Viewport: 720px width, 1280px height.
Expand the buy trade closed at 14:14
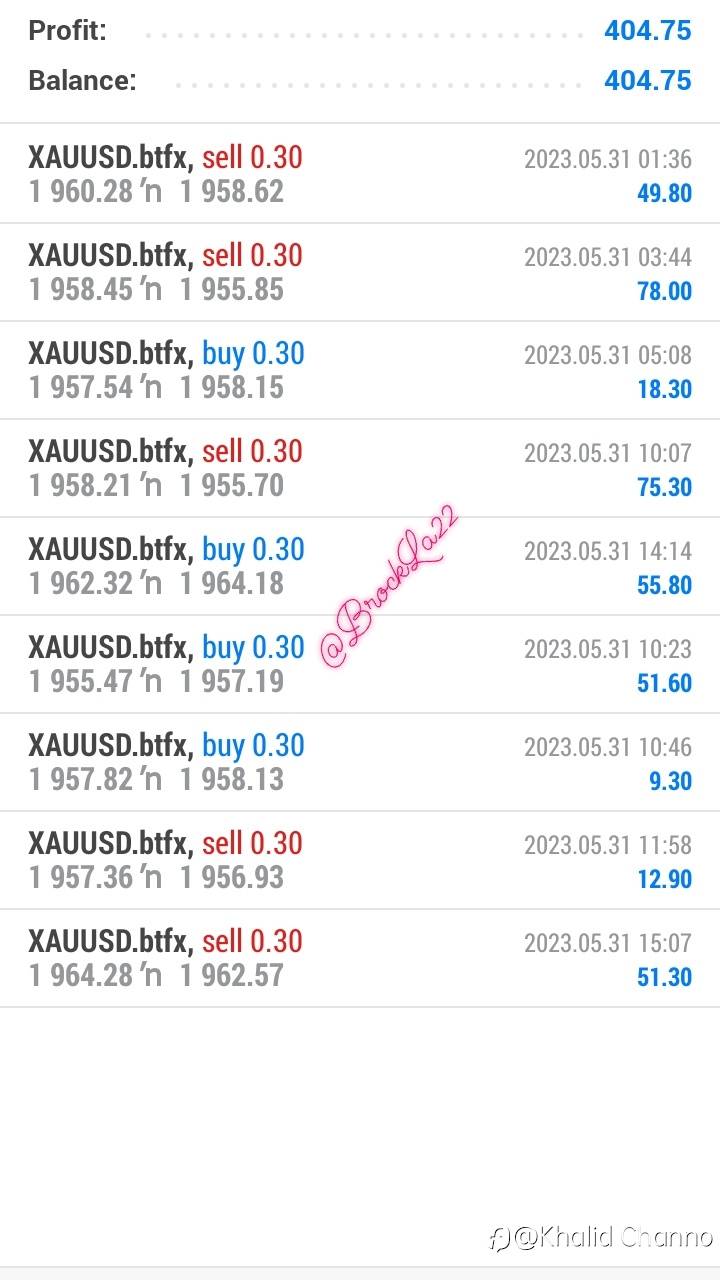coord(360,566)
